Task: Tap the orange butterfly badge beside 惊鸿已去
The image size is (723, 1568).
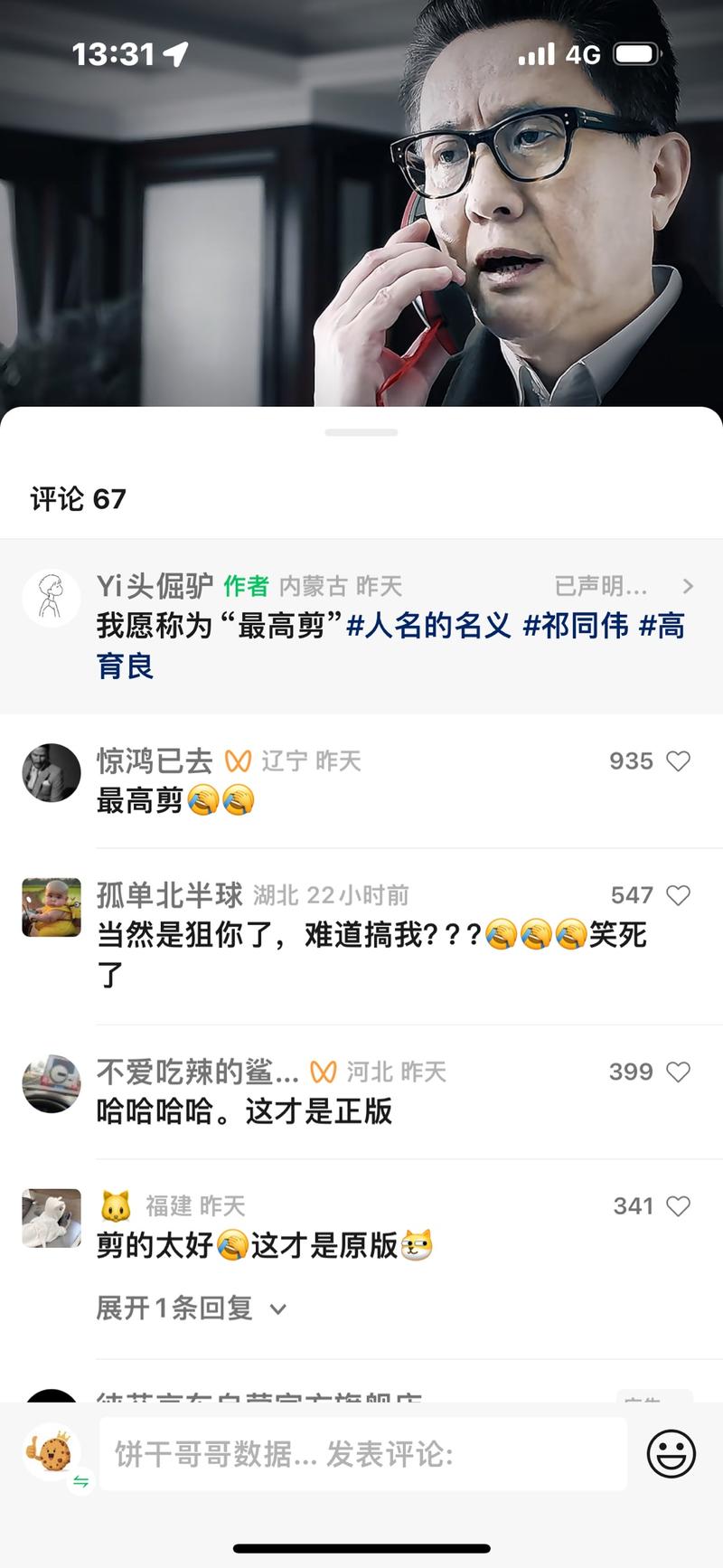Action: click(239, 761)
